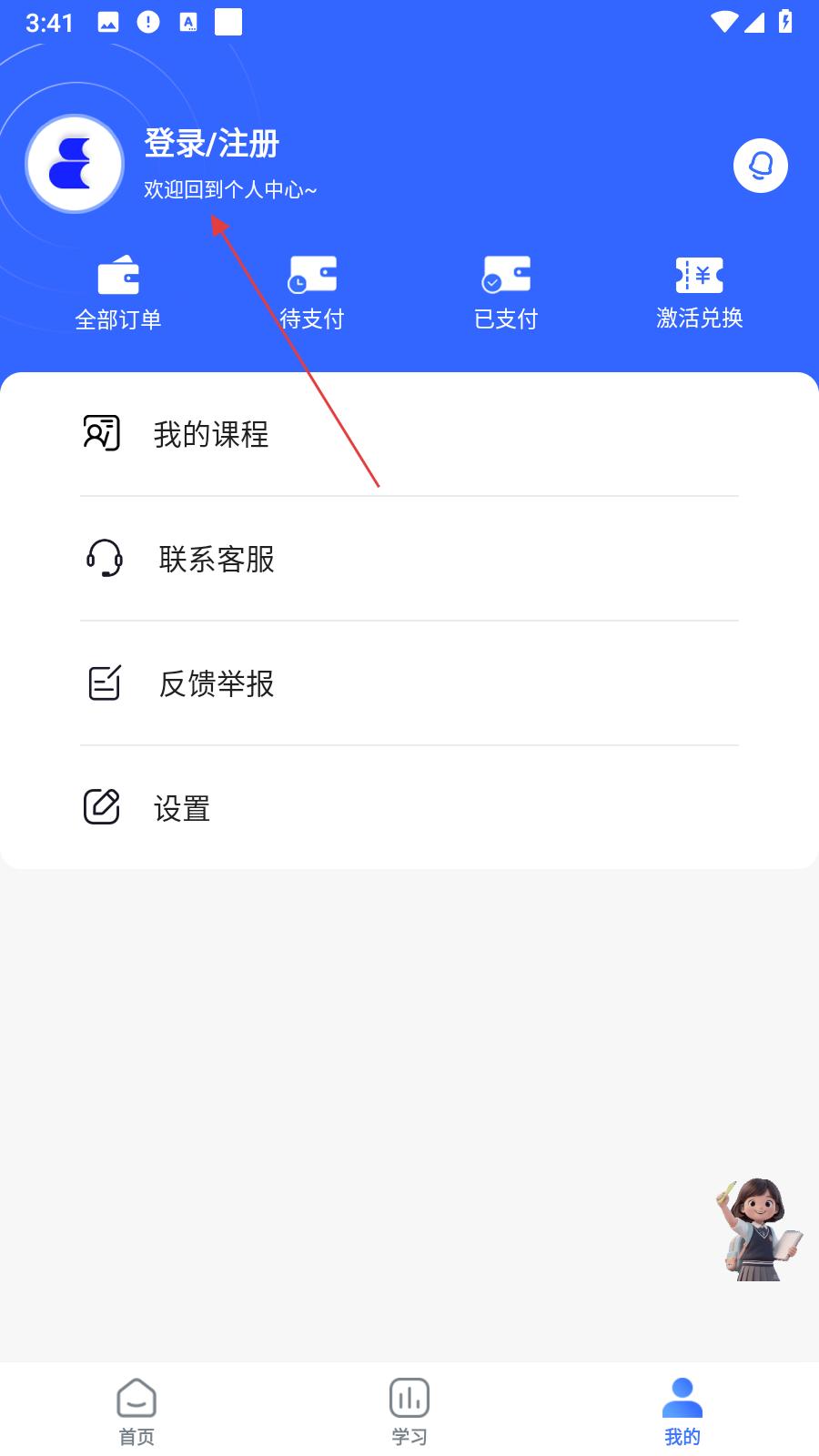
Task: Tap the profile avatar
Action: (x=75, y=164)
